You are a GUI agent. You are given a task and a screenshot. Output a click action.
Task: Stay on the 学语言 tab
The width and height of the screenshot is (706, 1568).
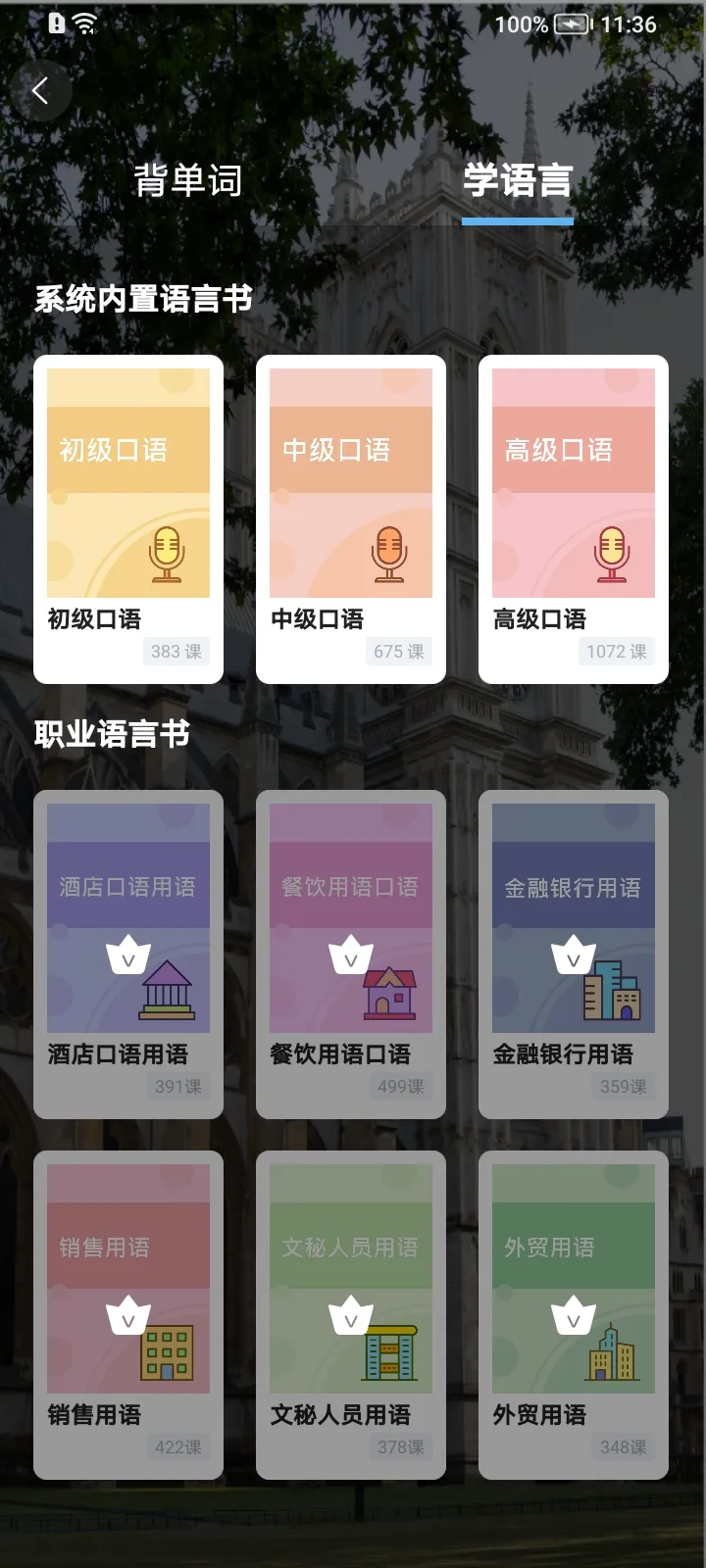coord(518,182)
